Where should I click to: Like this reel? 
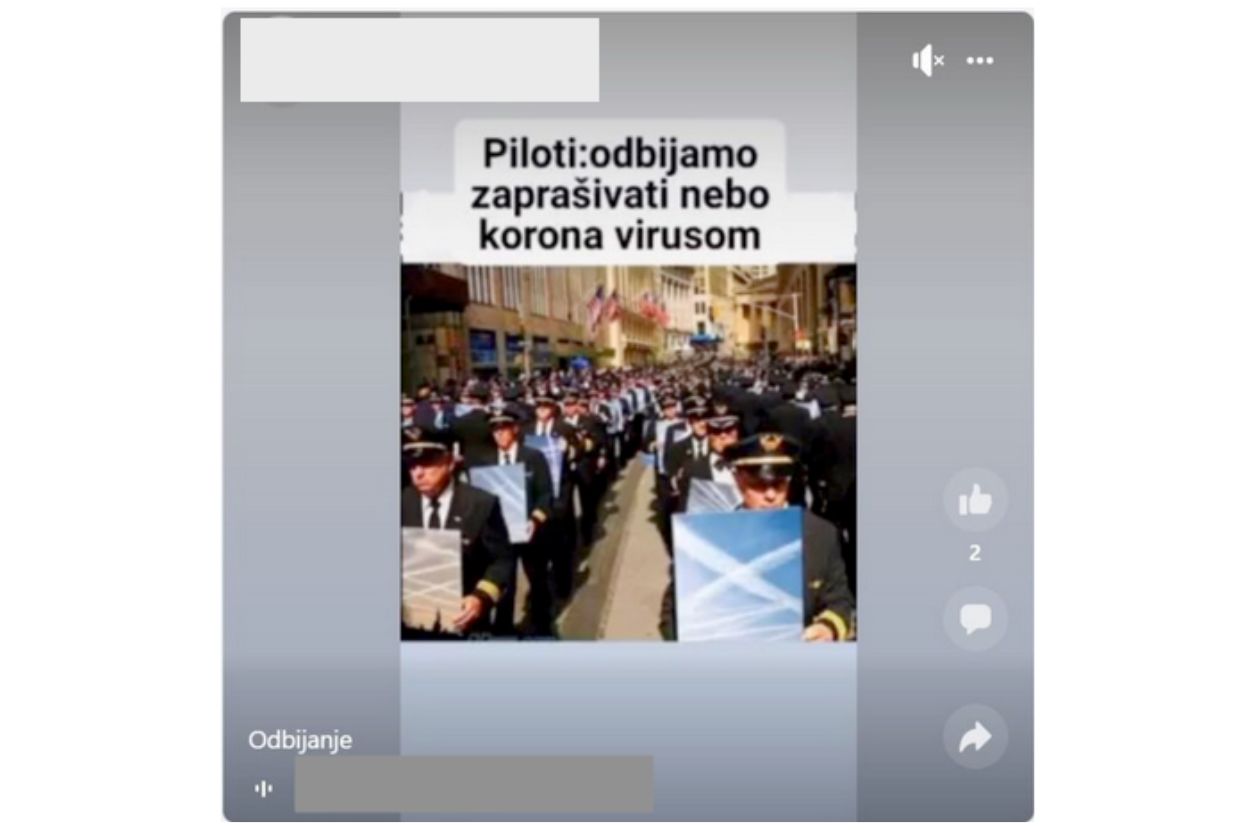point(975,500)
